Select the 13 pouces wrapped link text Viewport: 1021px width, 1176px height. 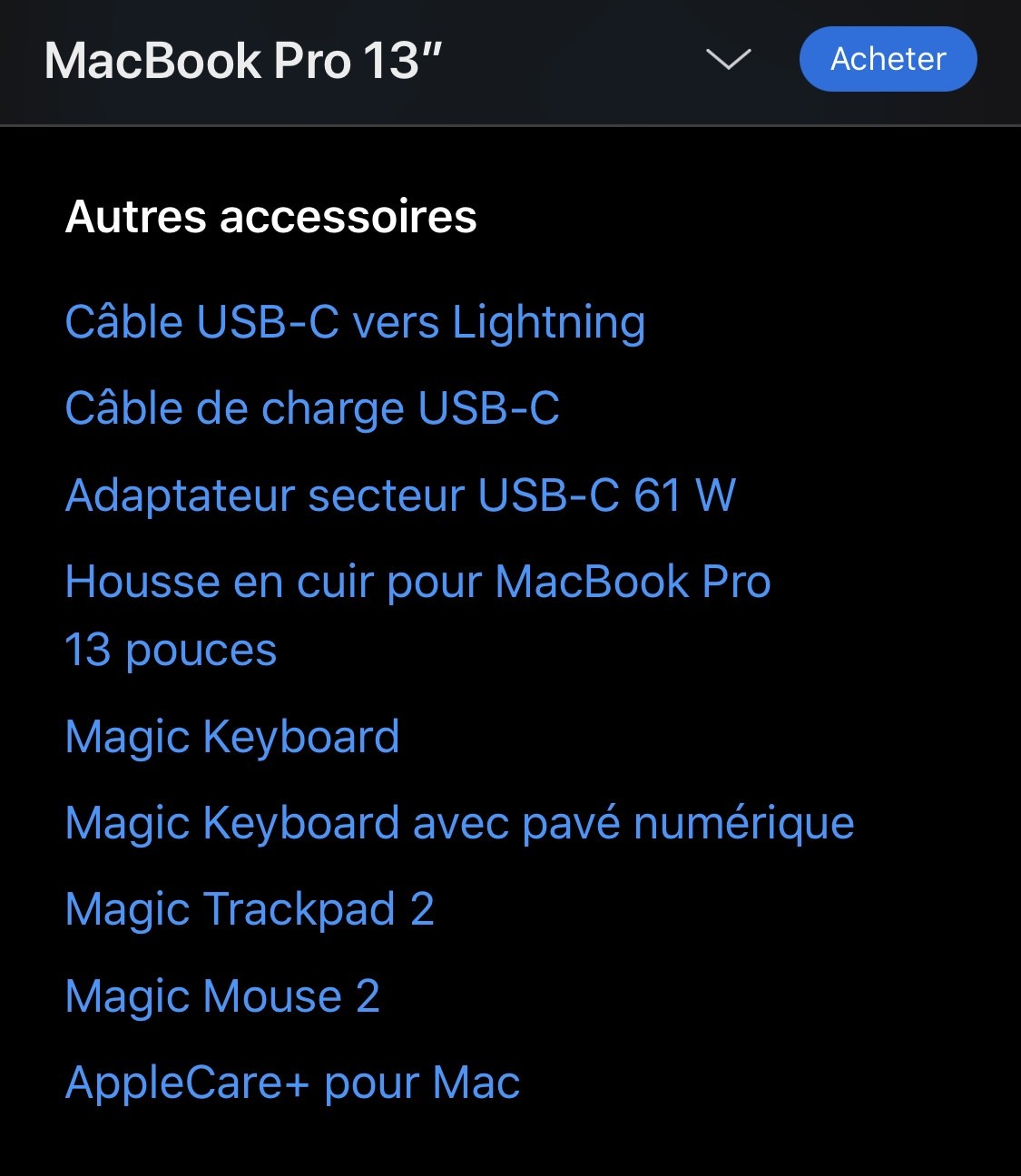171,650
